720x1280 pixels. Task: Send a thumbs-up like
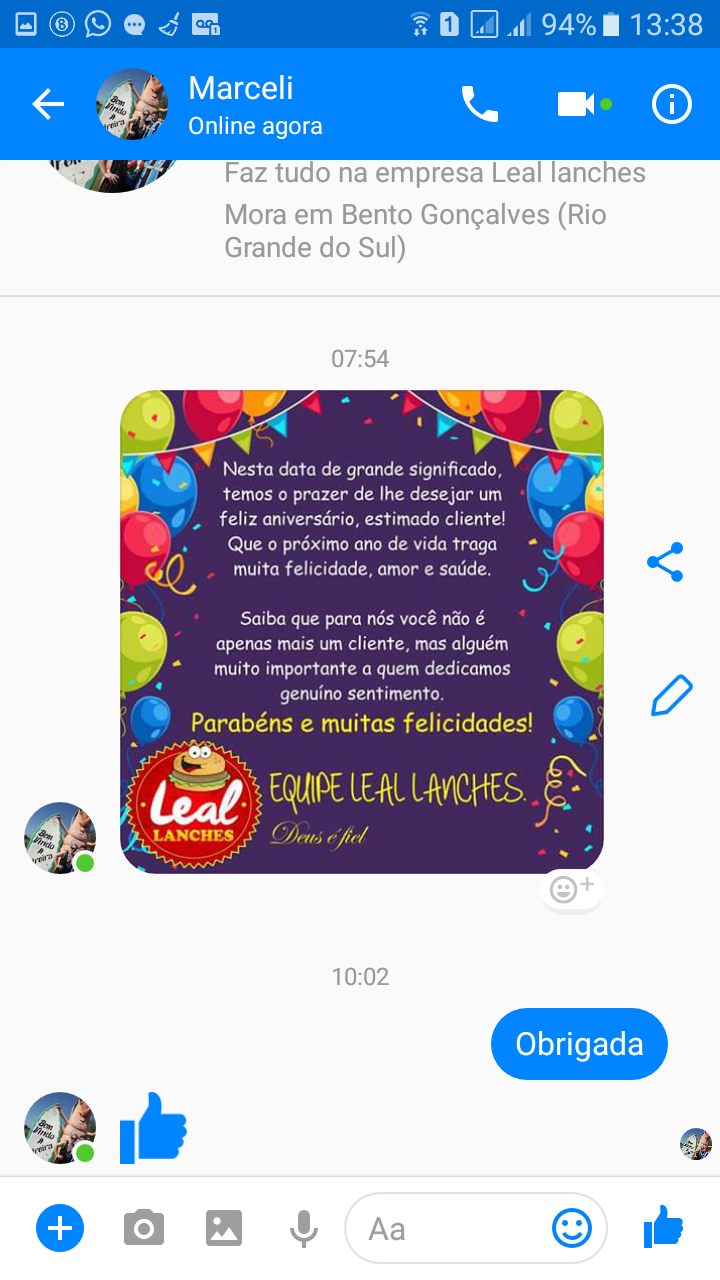tap(663, 1226)
